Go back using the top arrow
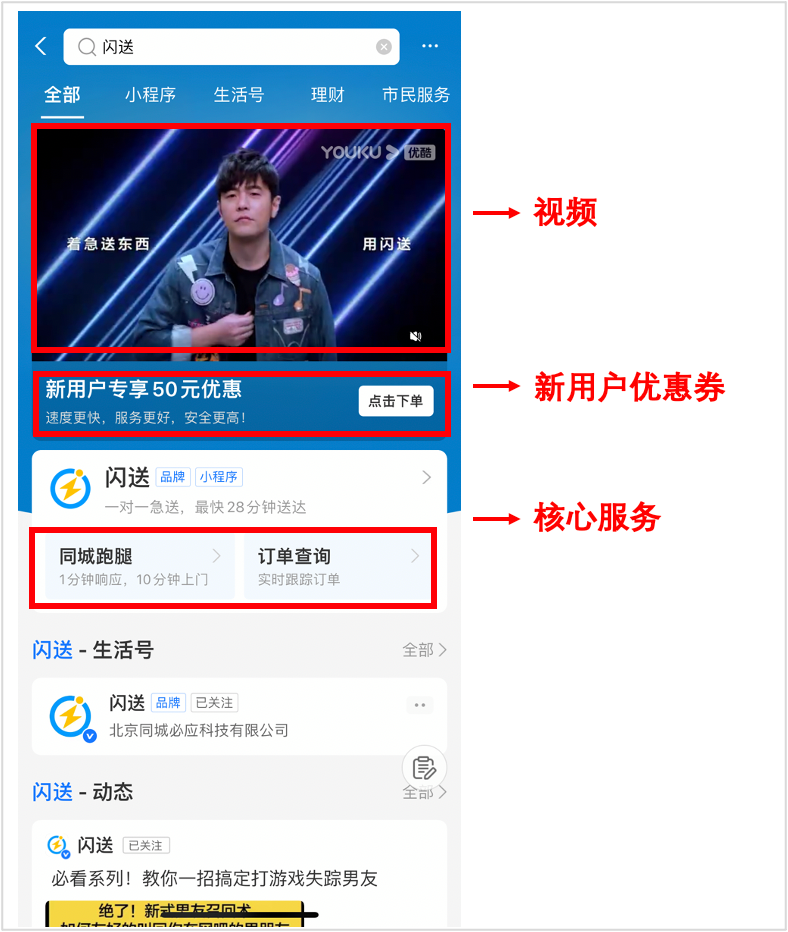This screenshot has height=932, width=788. pyautogui.click(x=41, y=47)
